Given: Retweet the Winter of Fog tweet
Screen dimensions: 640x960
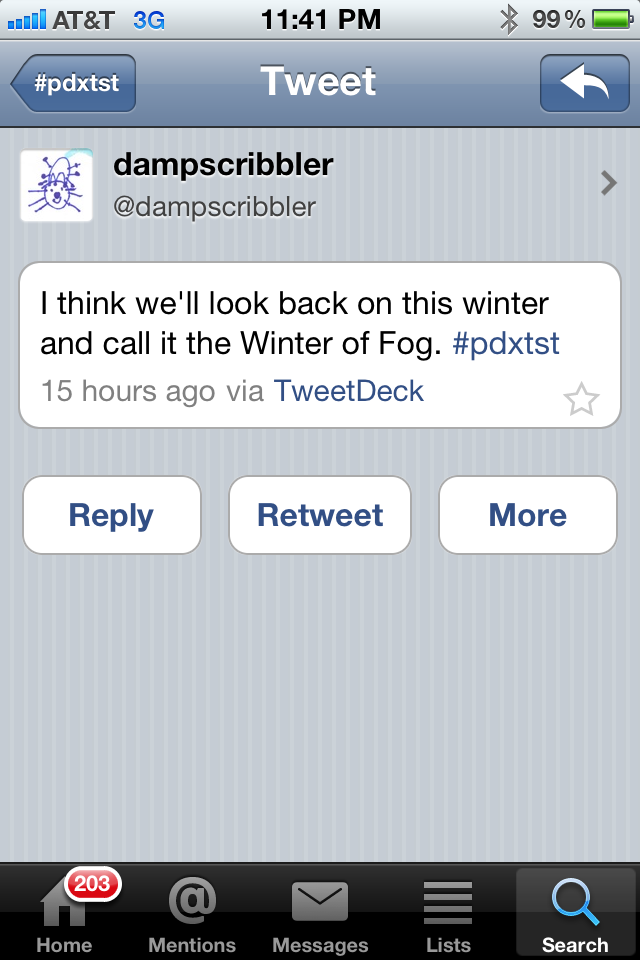Looking at the screenshot, I should (x=320, y=515).
